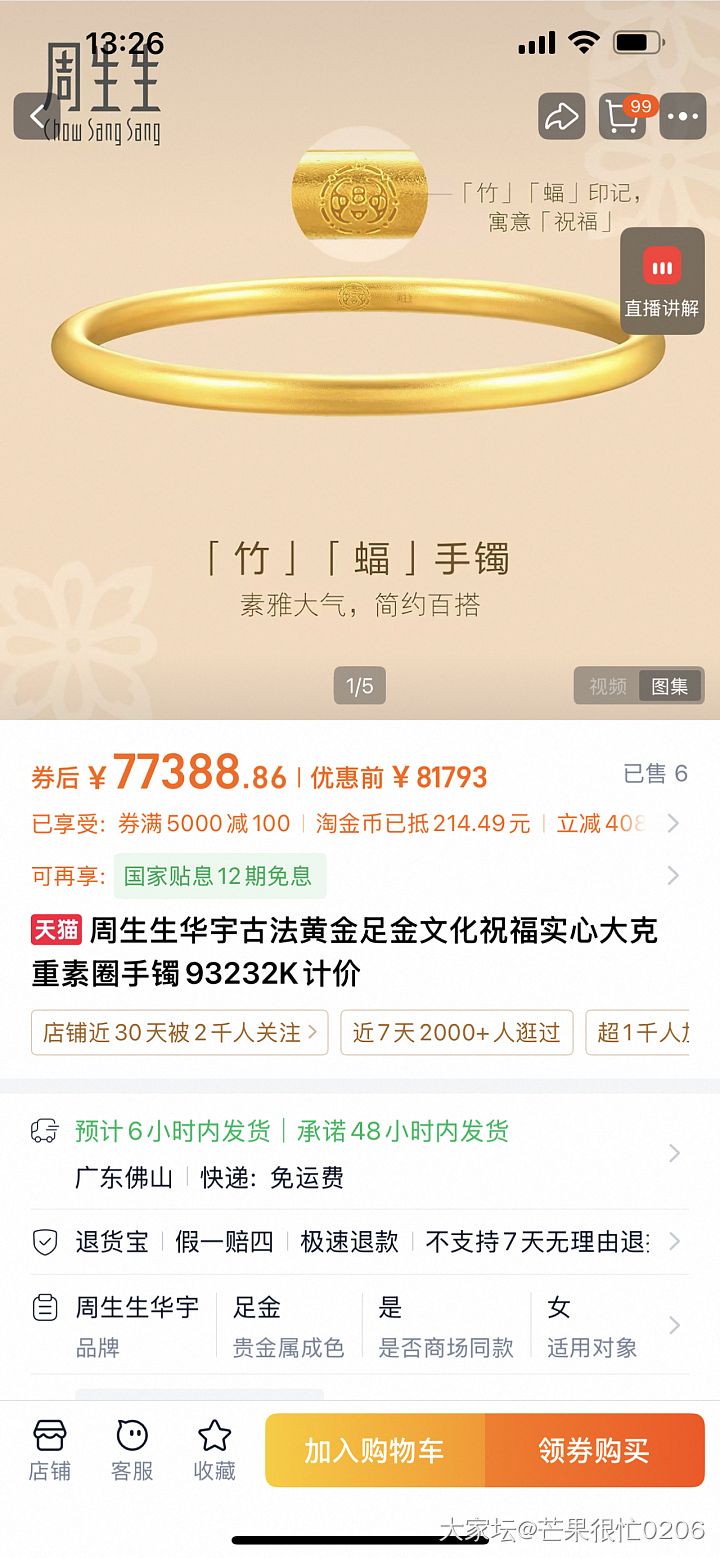Tap the 加入购物车 add to cart button

pyautogui.click(x=374, y=1449)
